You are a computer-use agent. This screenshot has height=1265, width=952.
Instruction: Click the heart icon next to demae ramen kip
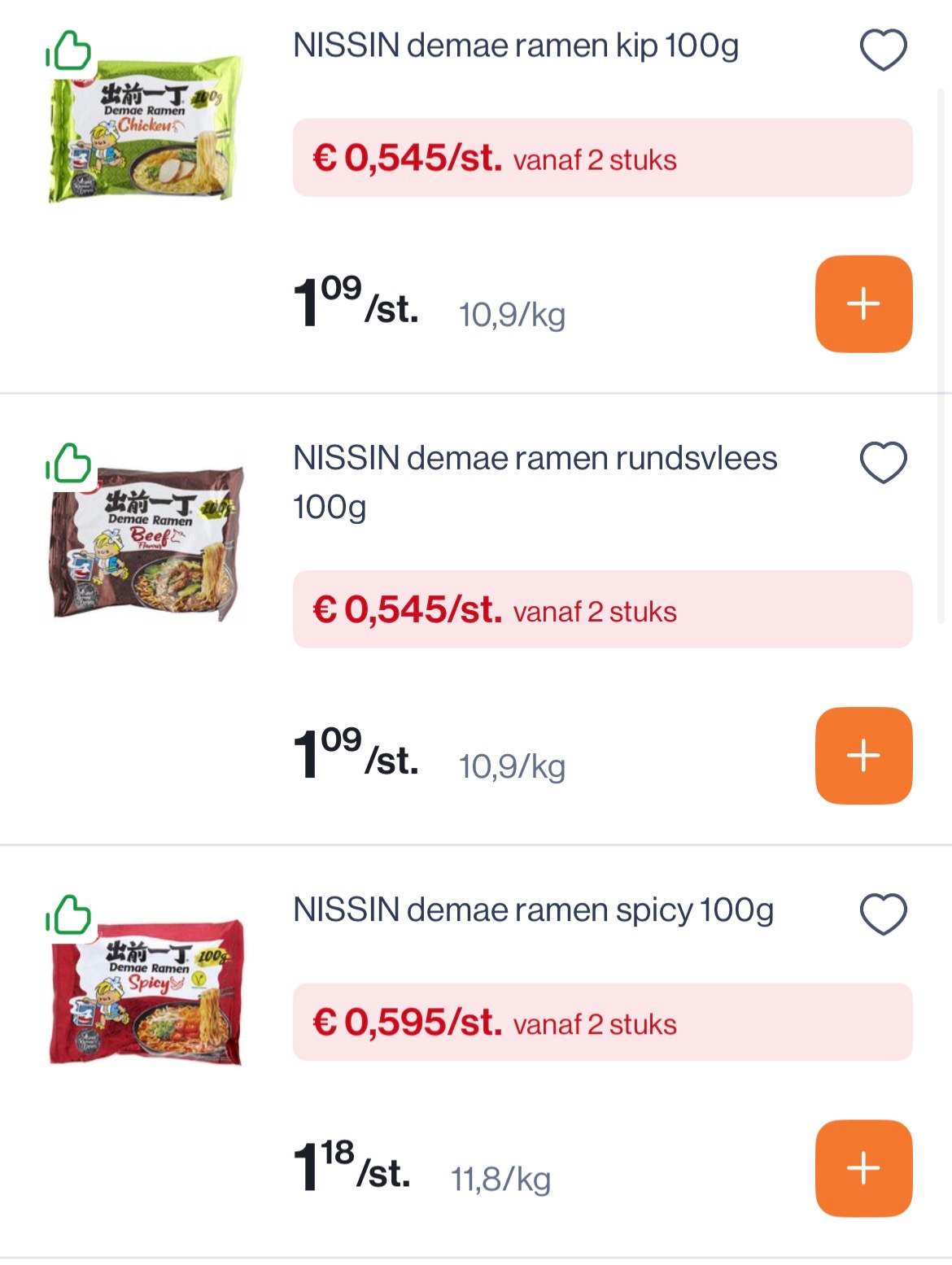click(x=884, y=50)
